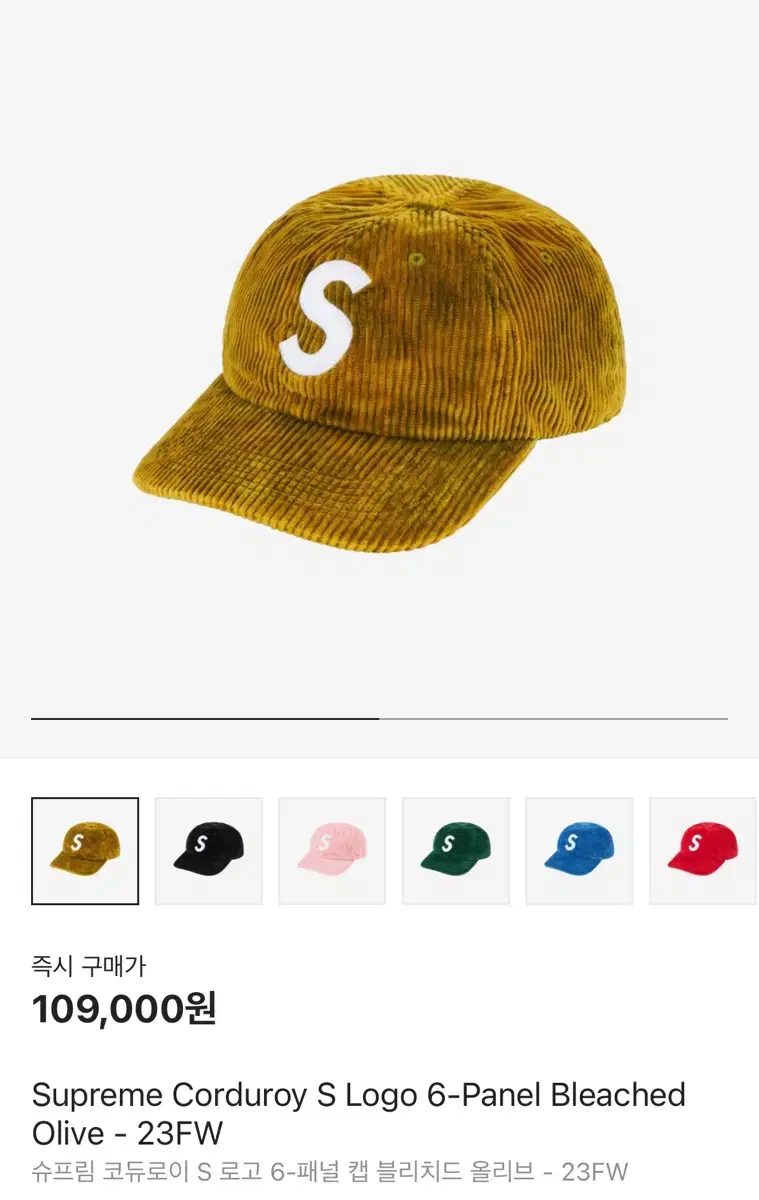The width and height of the screenshot is (759, 1200).
Task: Select the second thumbnail showing the black cap
Action: [x=208, y=850]
